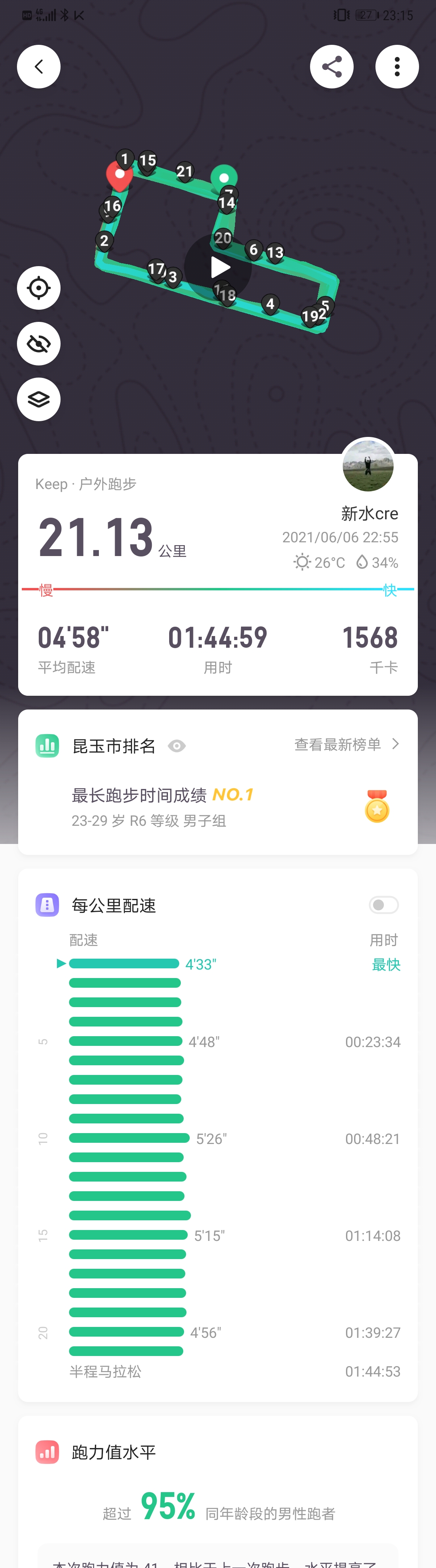Screen dimensions: 436x1568
Task: View the latest leaderboard 查看最新榜单
Action: [x=346, y=745]
